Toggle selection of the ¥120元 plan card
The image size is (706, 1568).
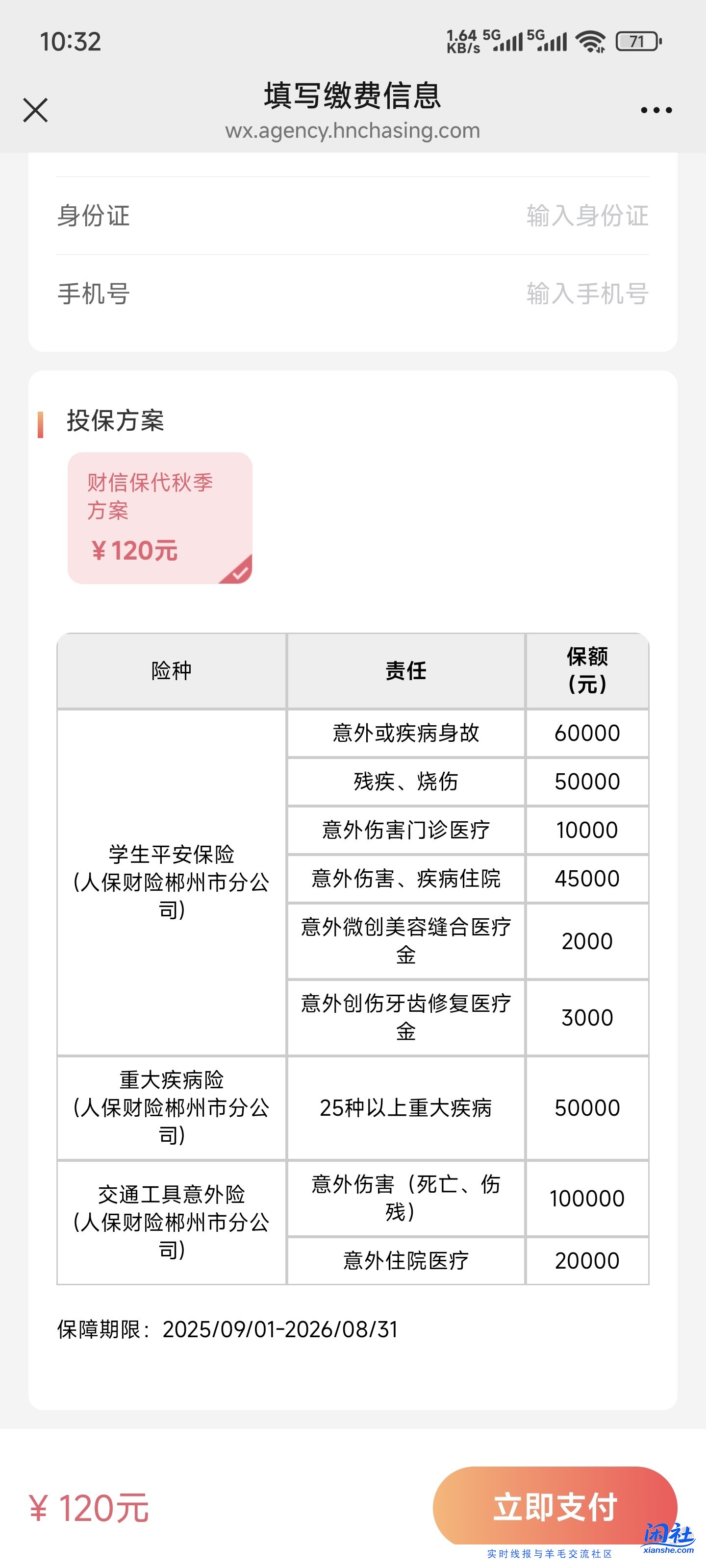pyautogui.click(x=160, y=517)
